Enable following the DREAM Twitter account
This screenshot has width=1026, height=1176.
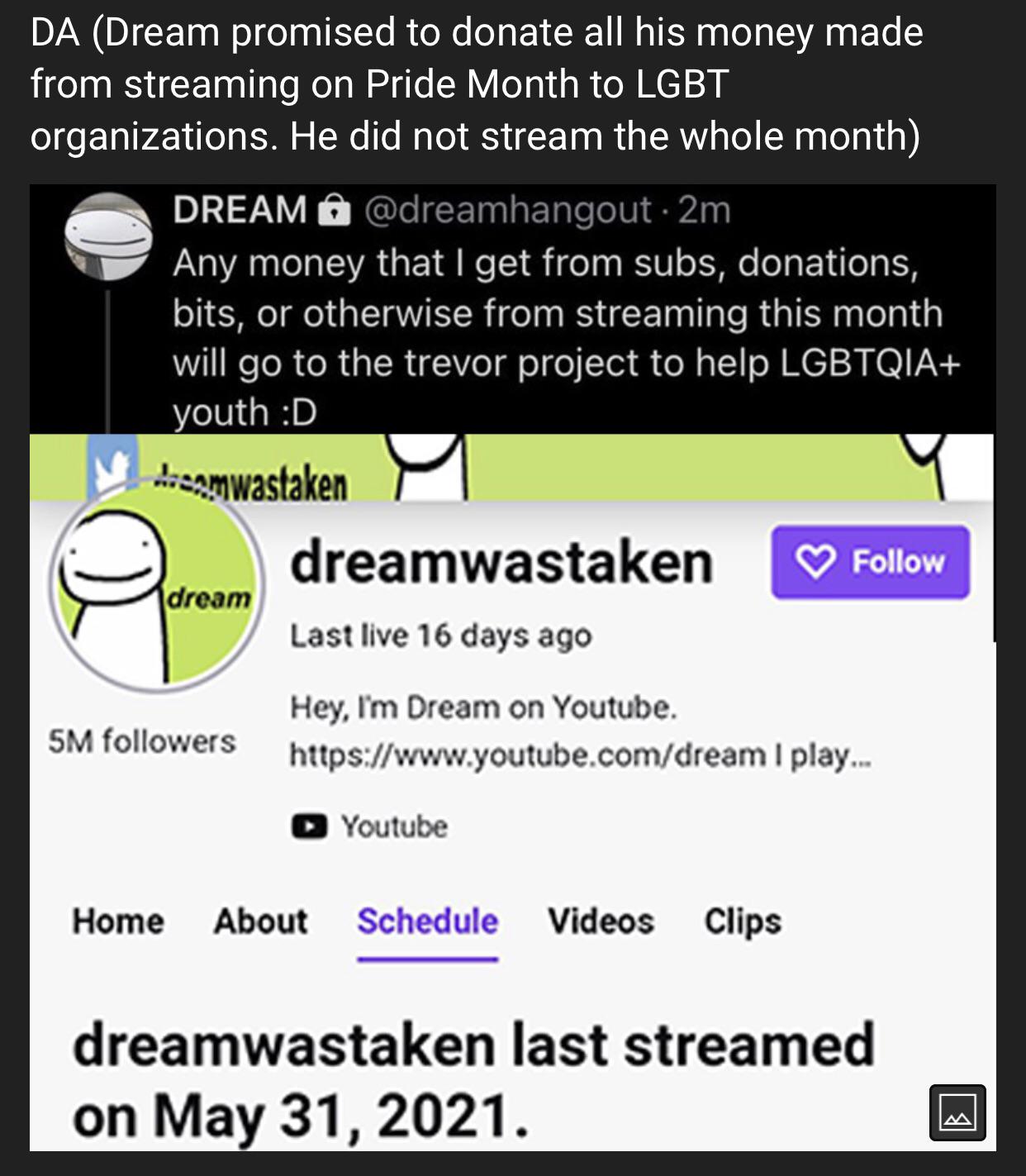[x=870, y=563]
